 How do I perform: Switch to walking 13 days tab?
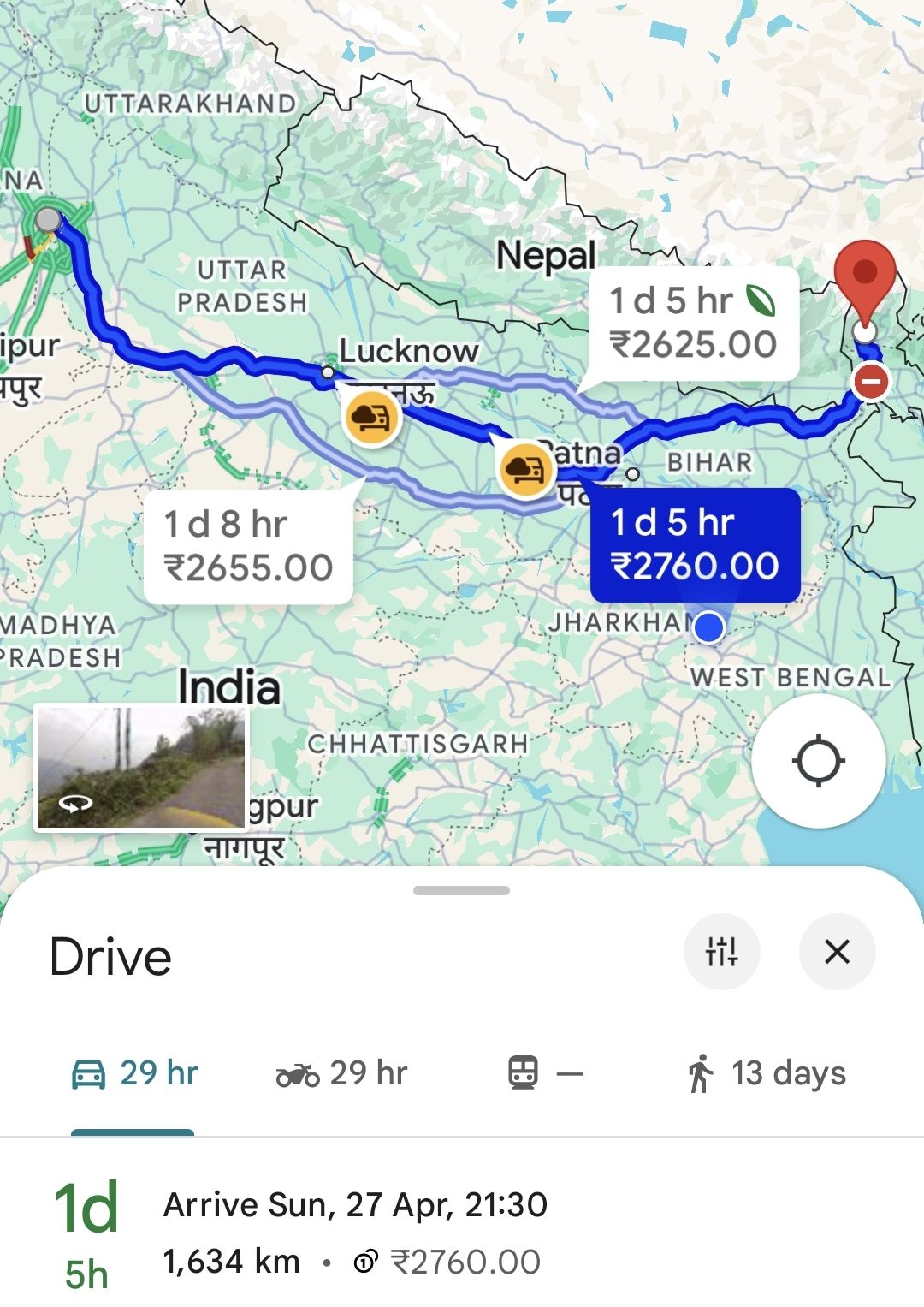tap(766, 1073)
